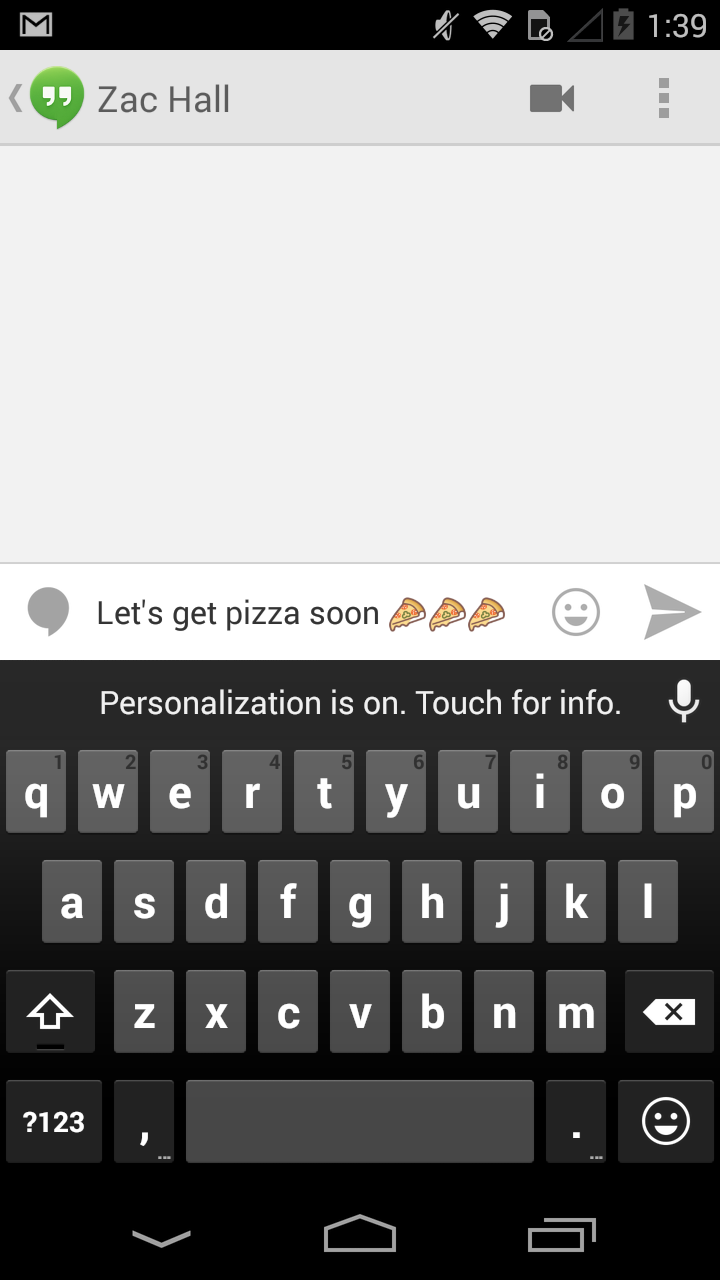Send the pizza message

(x=671, y=612)
